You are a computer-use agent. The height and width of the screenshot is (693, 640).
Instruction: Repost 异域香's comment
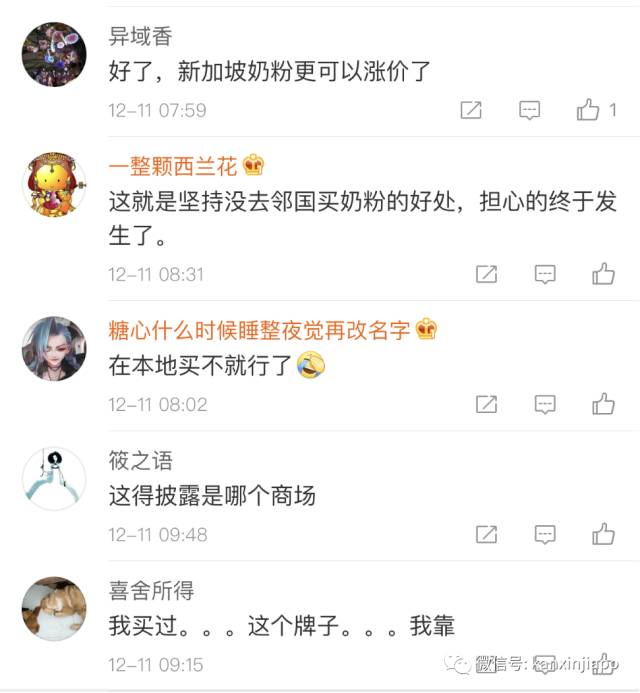click(x=471, y=110)
